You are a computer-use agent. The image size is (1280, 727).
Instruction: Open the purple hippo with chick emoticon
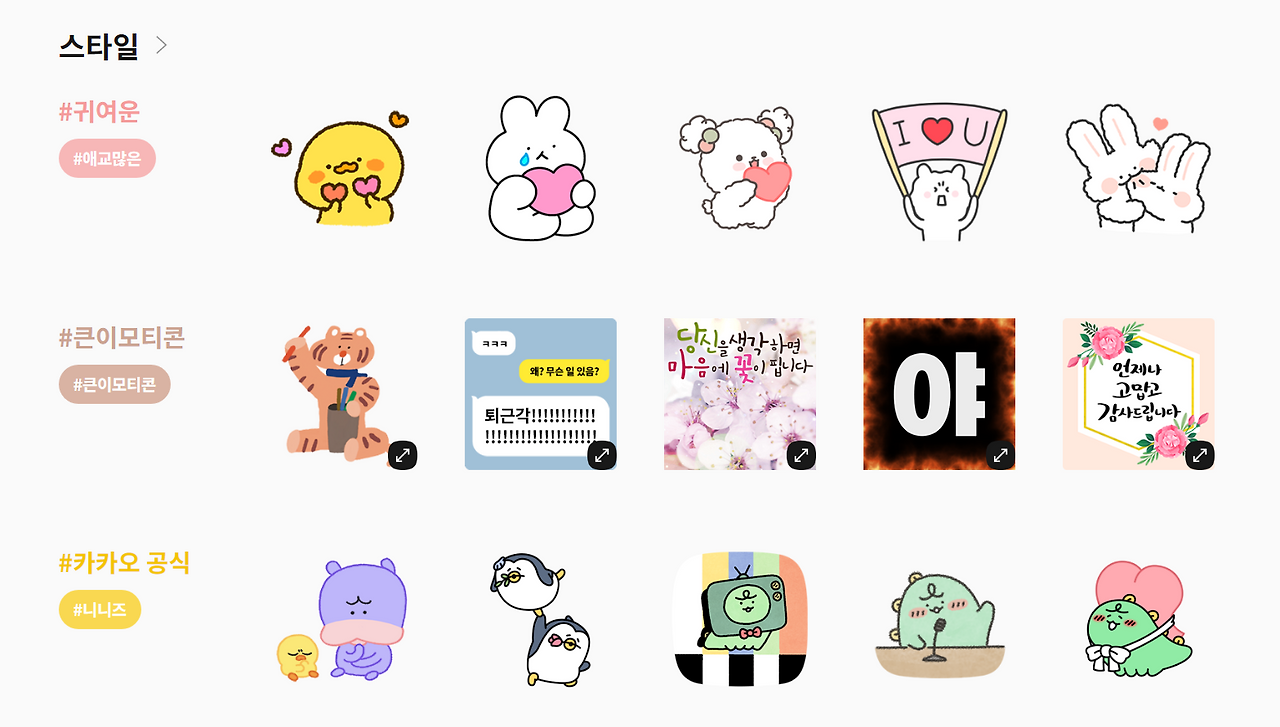pos(341,621)
